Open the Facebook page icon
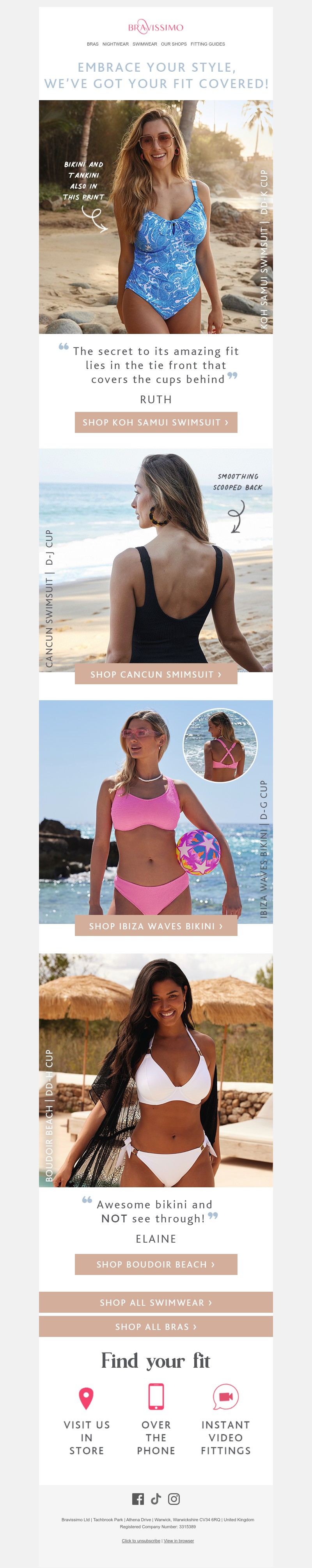Viewport: 312px width, 1568px height. [x=138, y=1499]
